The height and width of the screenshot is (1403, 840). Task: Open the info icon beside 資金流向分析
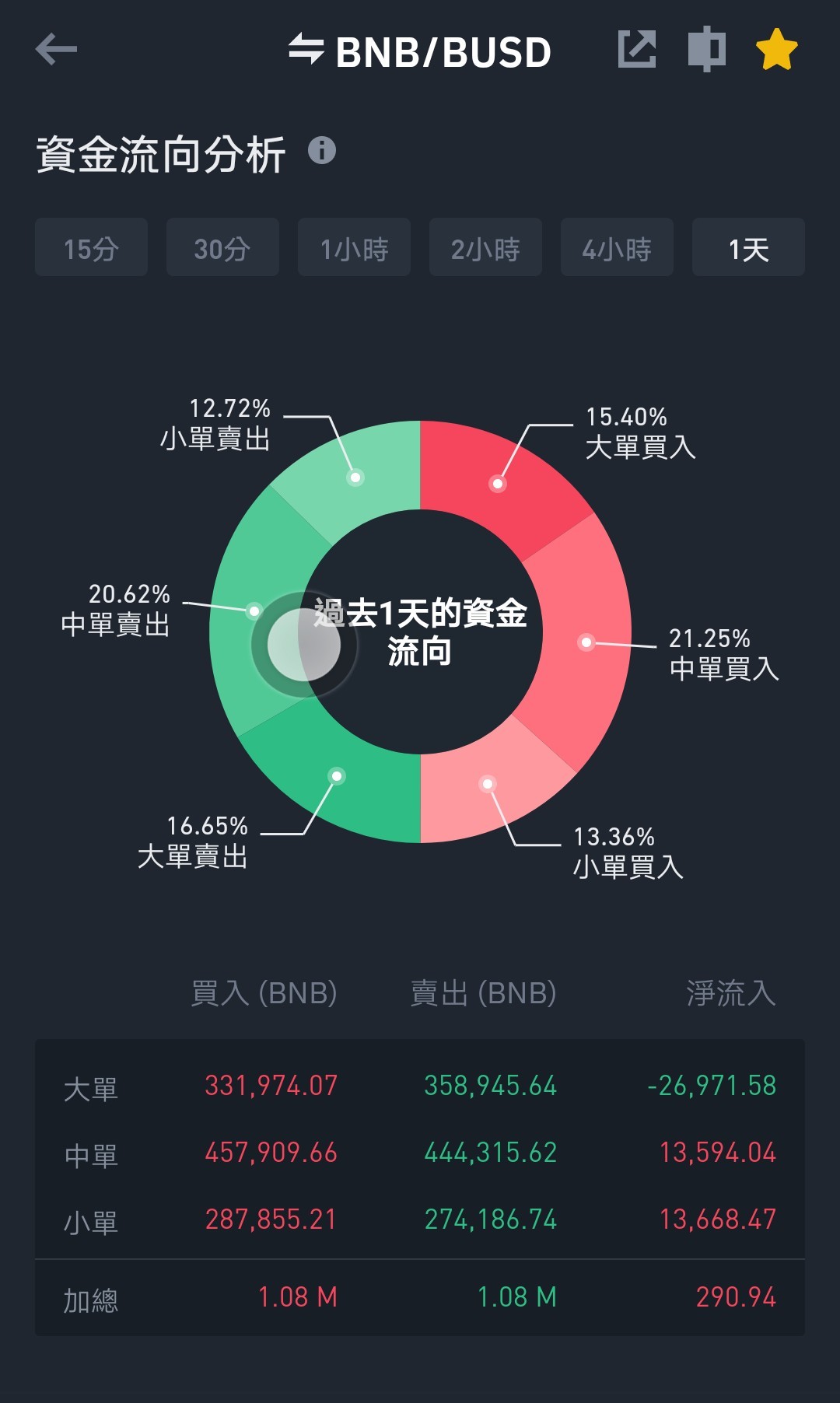[x=322, y=150]
